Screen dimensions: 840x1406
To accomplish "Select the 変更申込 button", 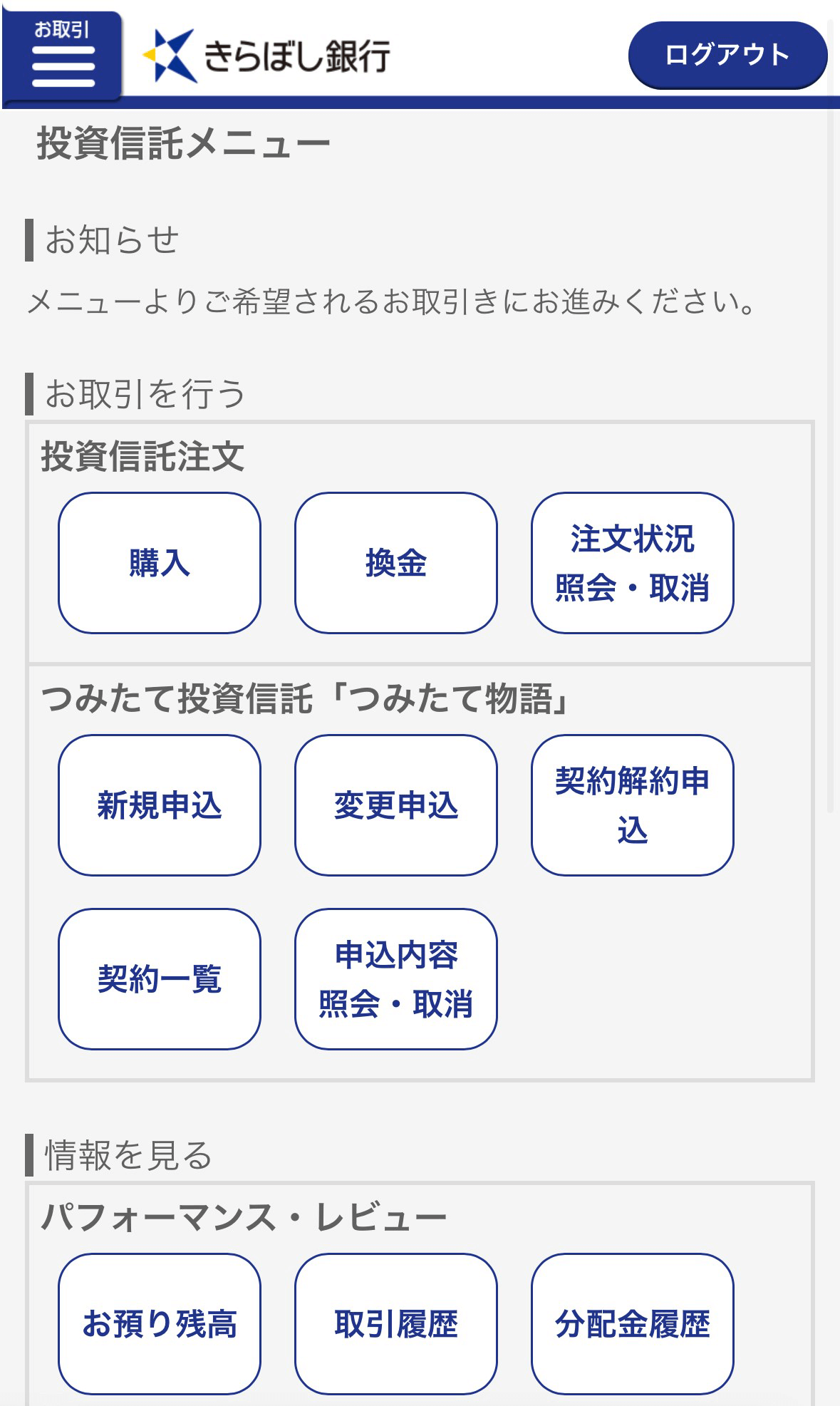I will [x=397, y=807].
